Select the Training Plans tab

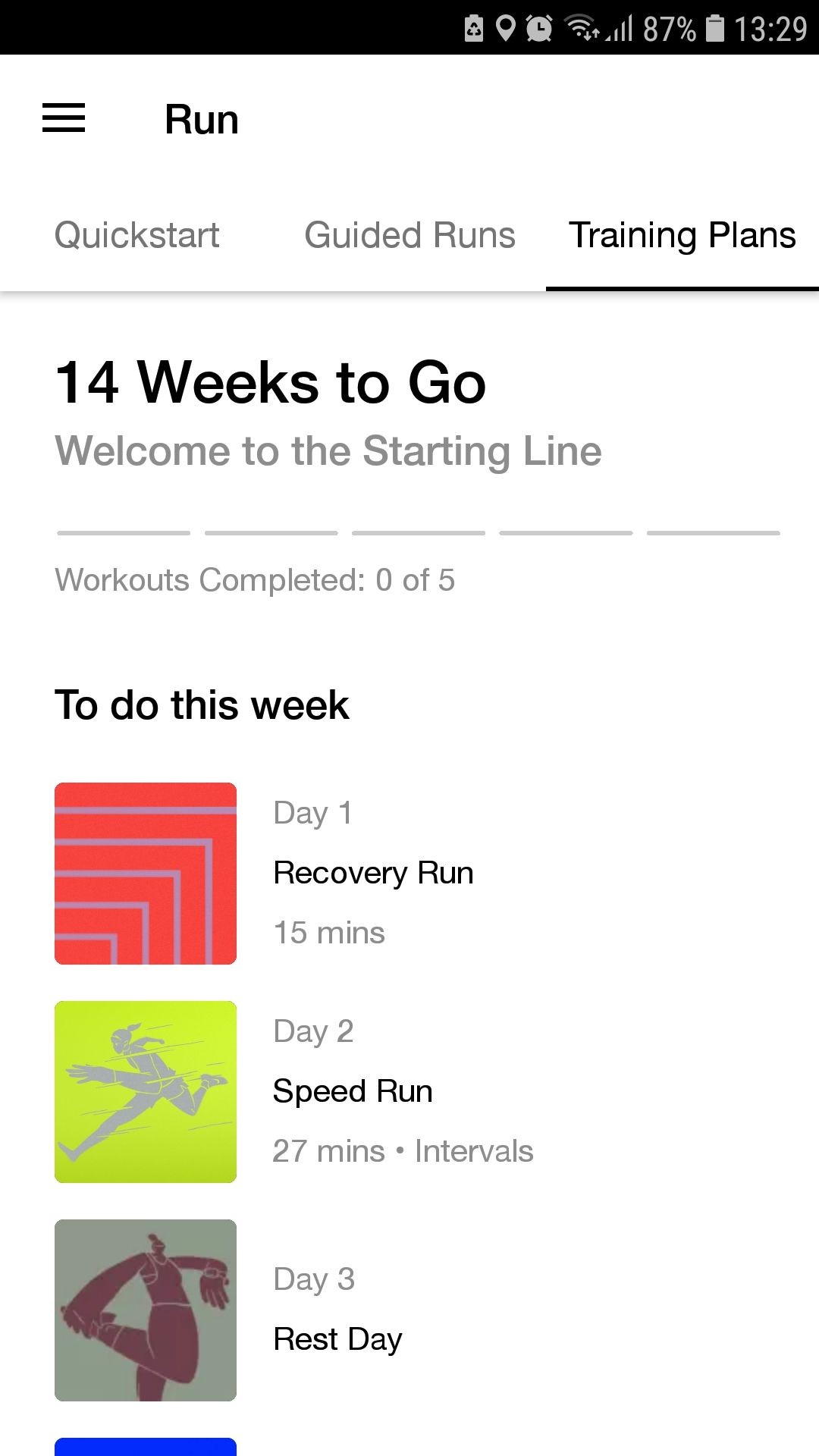[x=682, y=235]
